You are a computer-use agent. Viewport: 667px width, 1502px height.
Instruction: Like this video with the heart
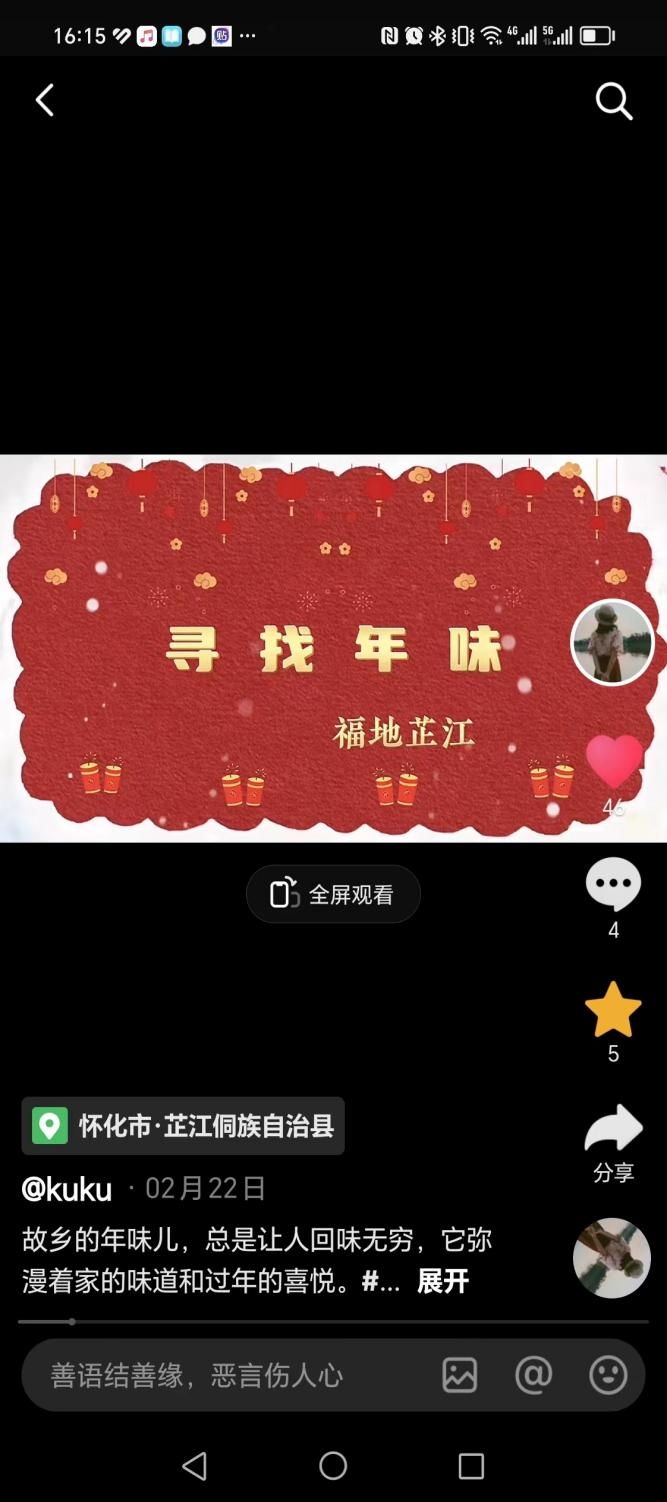tap(614, 763)
